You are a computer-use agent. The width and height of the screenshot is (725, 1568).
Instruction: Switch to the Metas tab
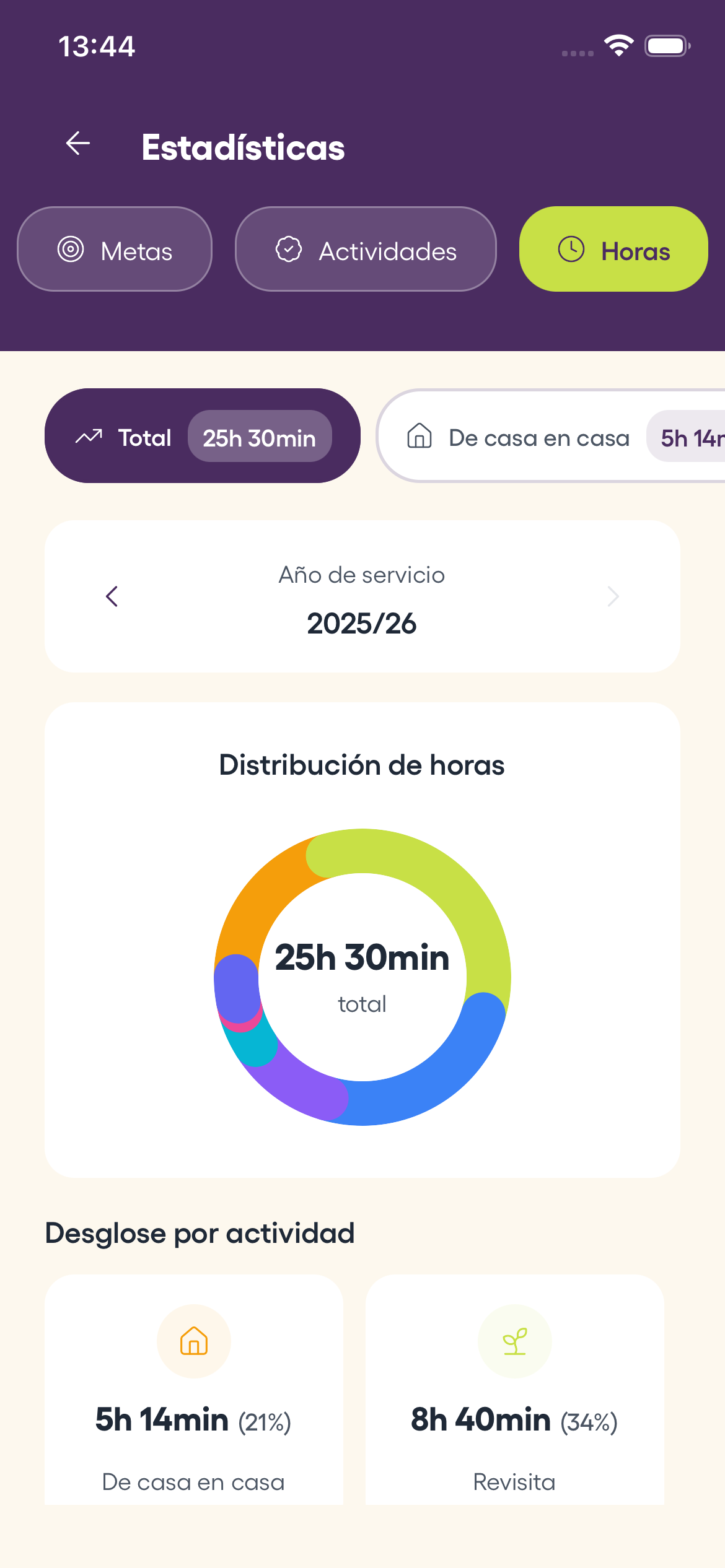point(115,250)
